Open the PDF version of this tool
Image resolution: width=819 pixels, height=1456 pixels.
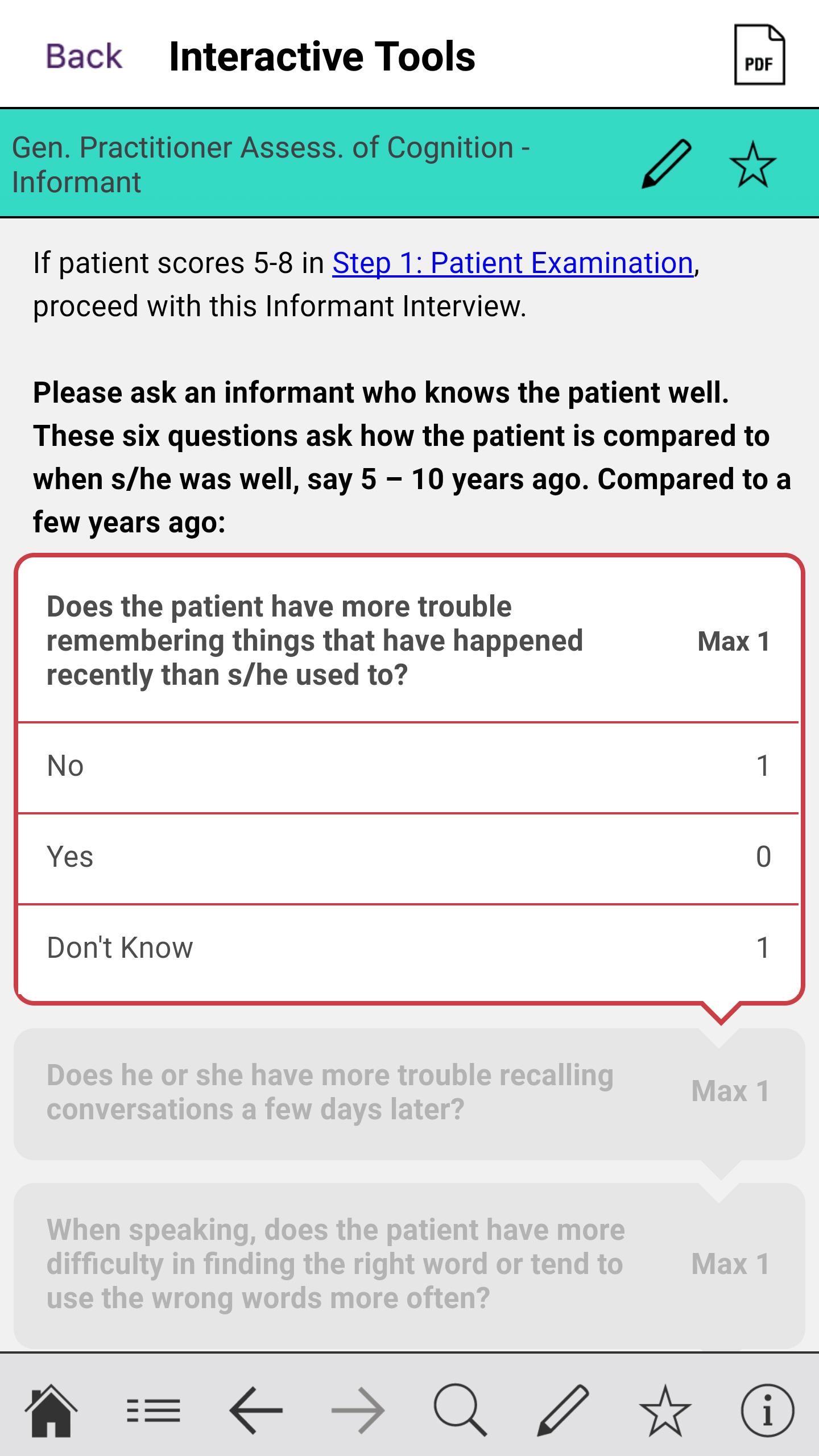(x=759, y=55)
